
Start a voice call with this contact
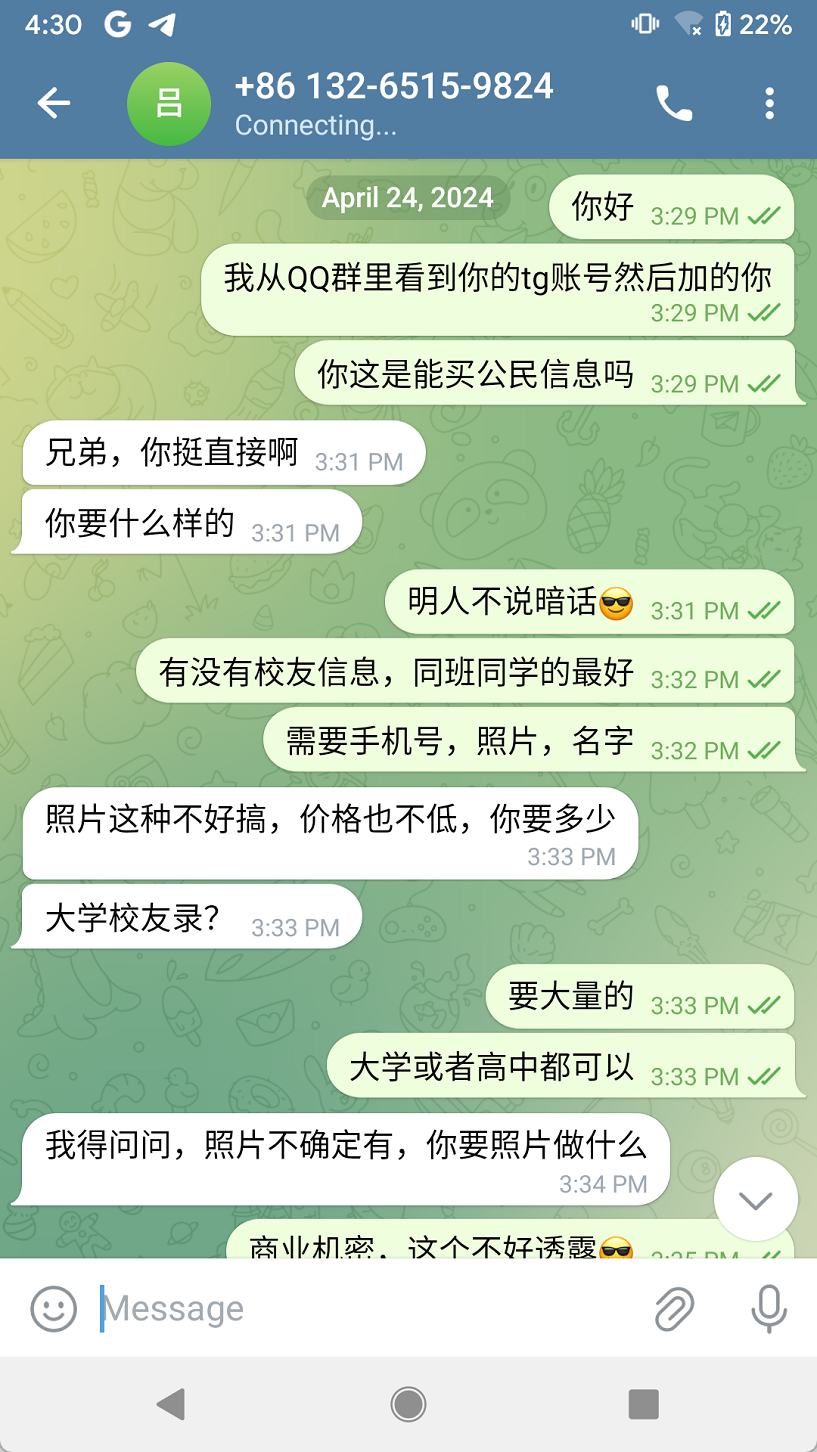pos(674,103)
